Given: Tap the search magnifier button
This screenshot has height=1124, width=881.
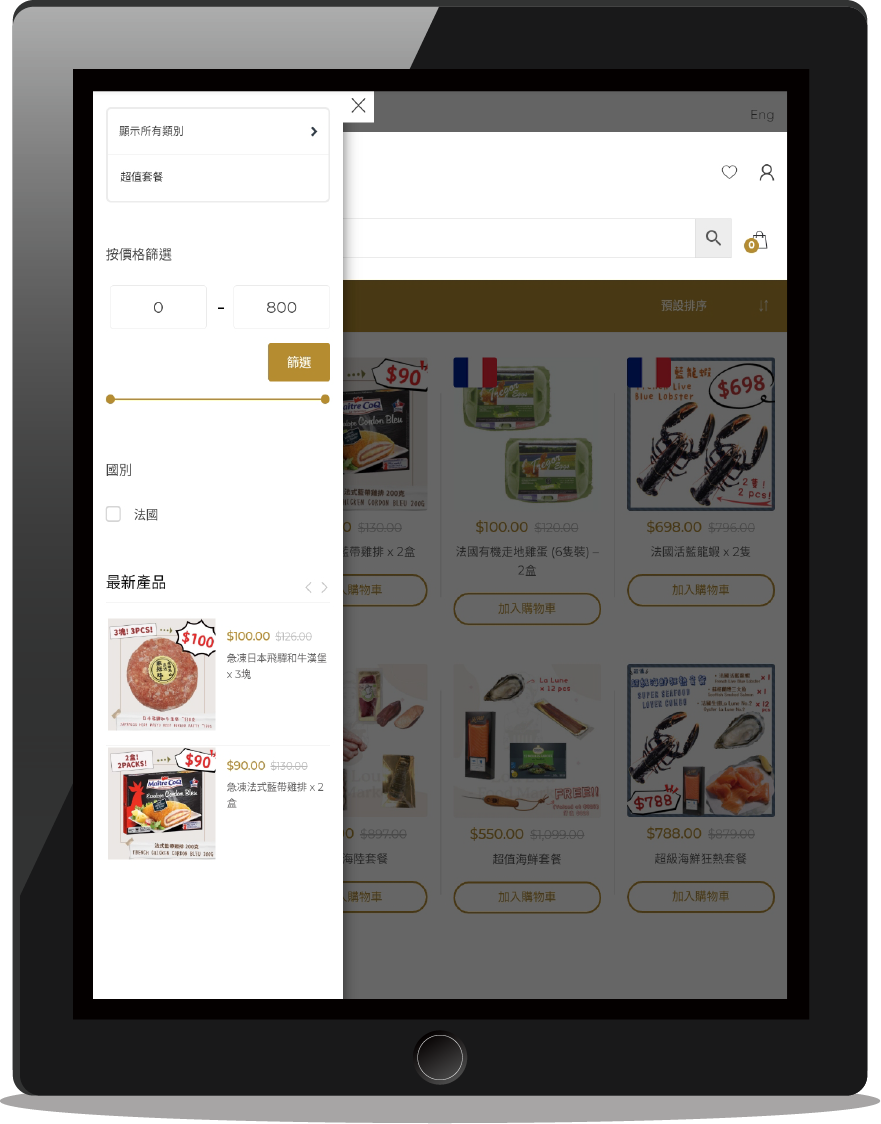Looking at the screenshot, I should pos(713,238).
